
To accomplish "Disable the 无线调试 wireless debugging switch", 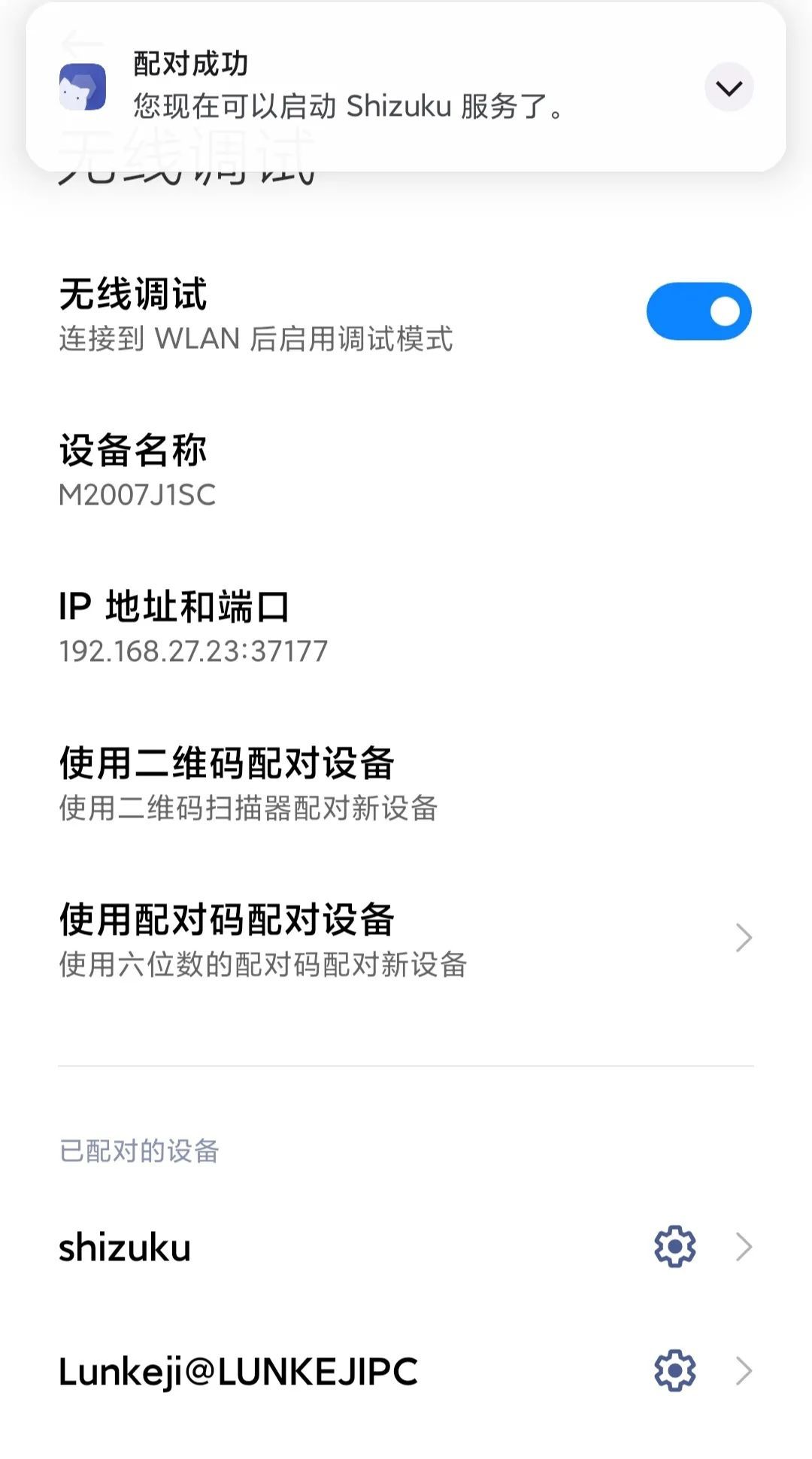I will click(698, 310).
